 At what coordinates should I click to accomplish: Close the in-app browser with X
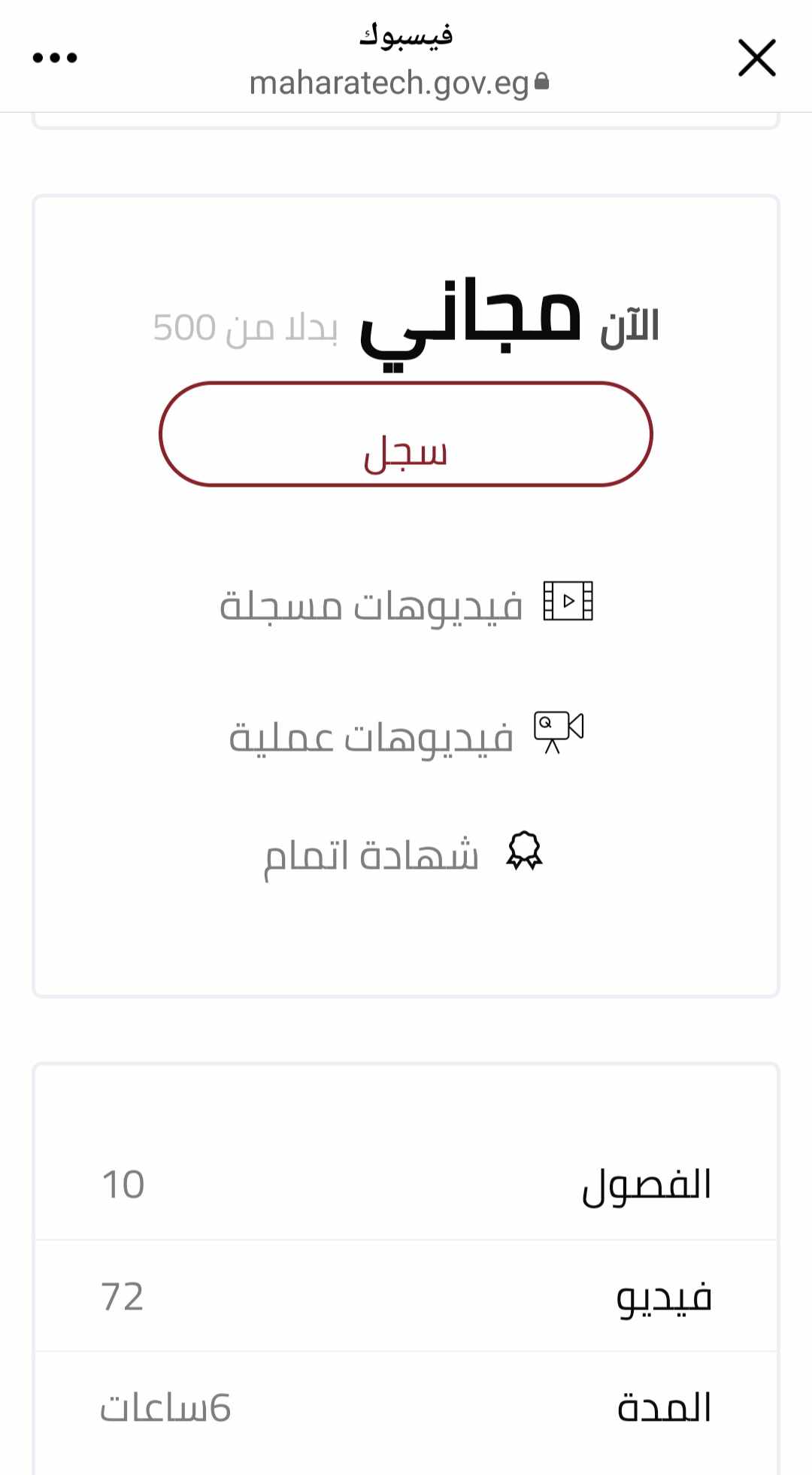756,58
